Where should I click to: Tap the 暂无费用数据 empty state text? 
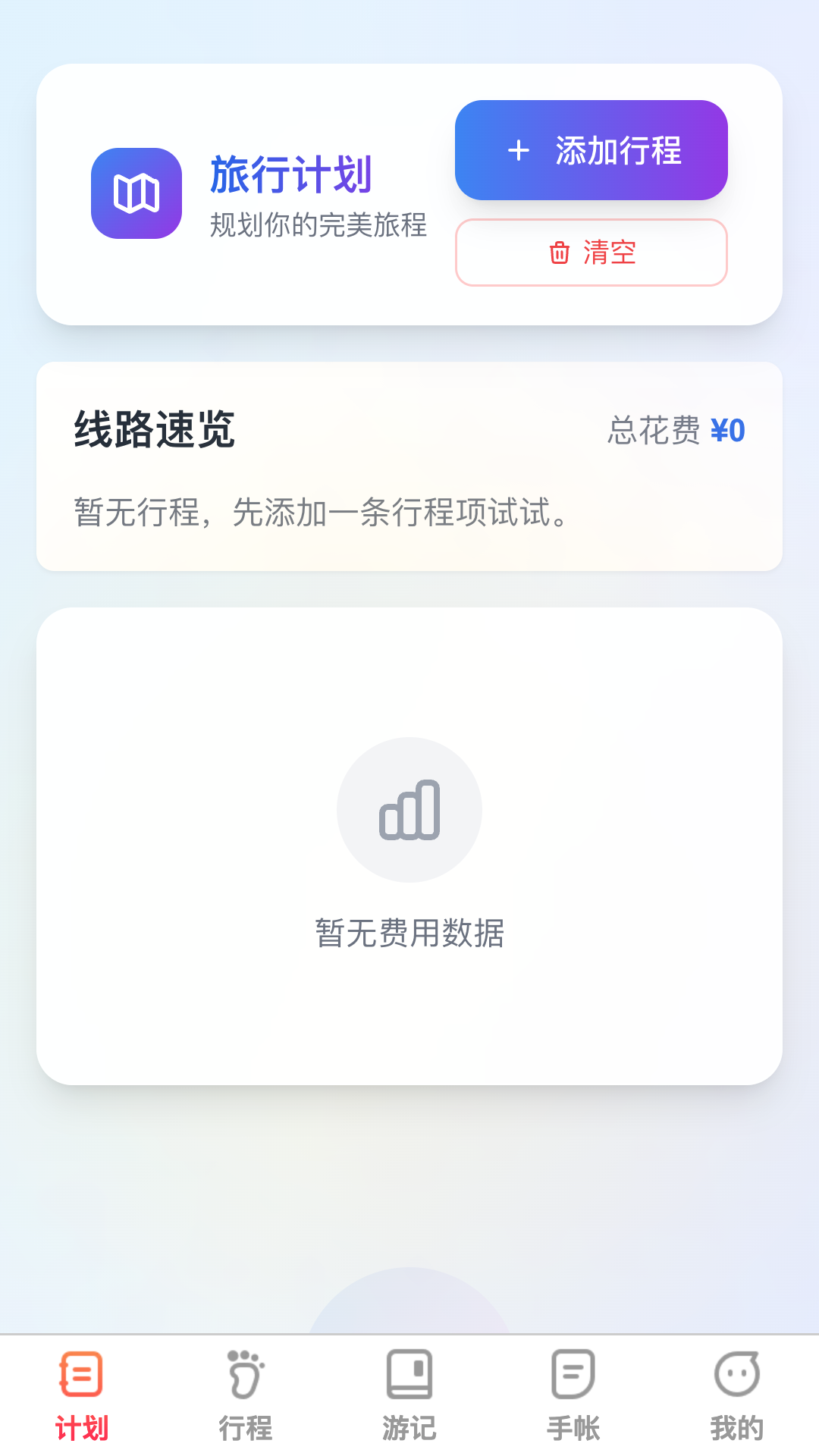coord(409,934)
